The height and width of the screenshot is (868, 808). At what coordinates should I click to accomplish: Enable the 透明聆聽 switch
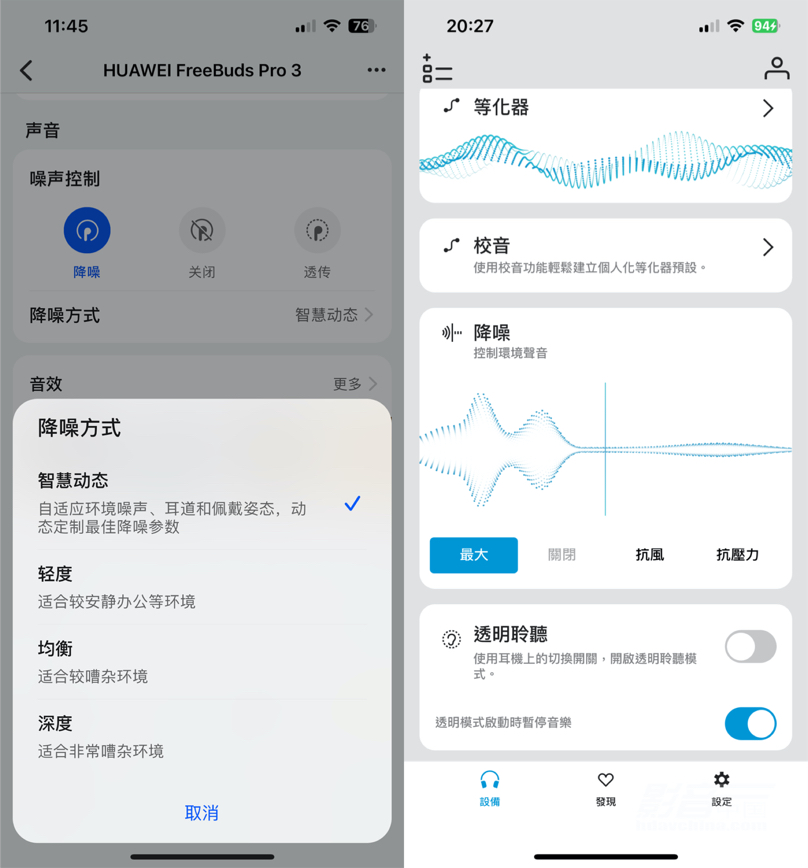750,646
